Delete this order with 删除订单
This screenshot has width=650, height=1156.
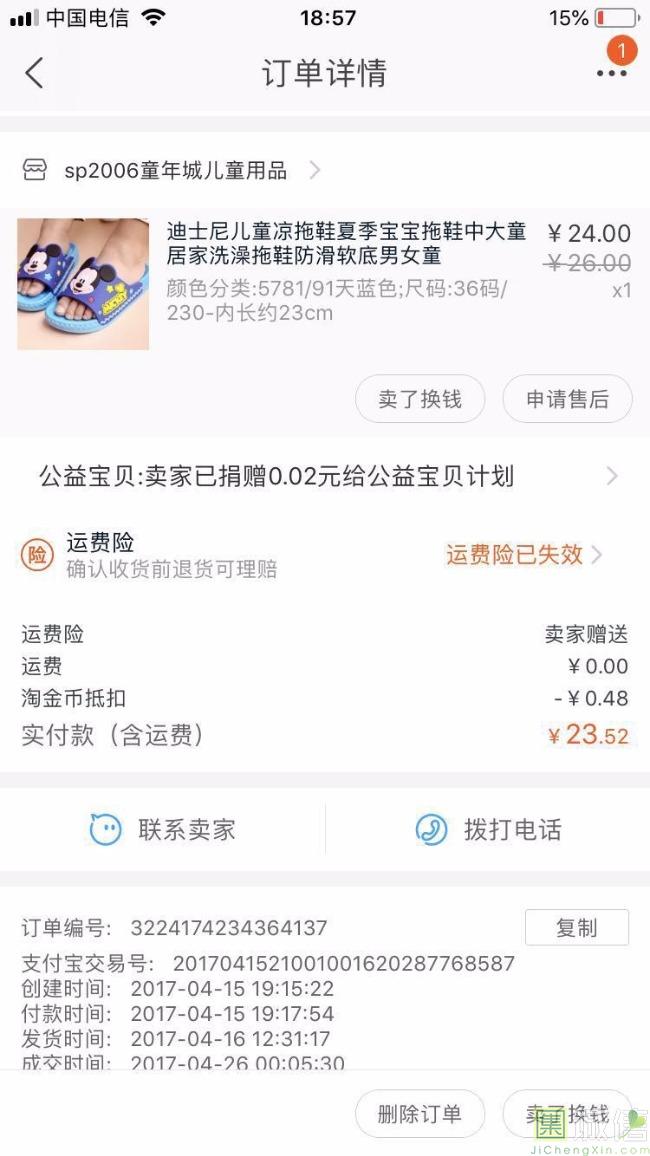tap(420, 1114)
